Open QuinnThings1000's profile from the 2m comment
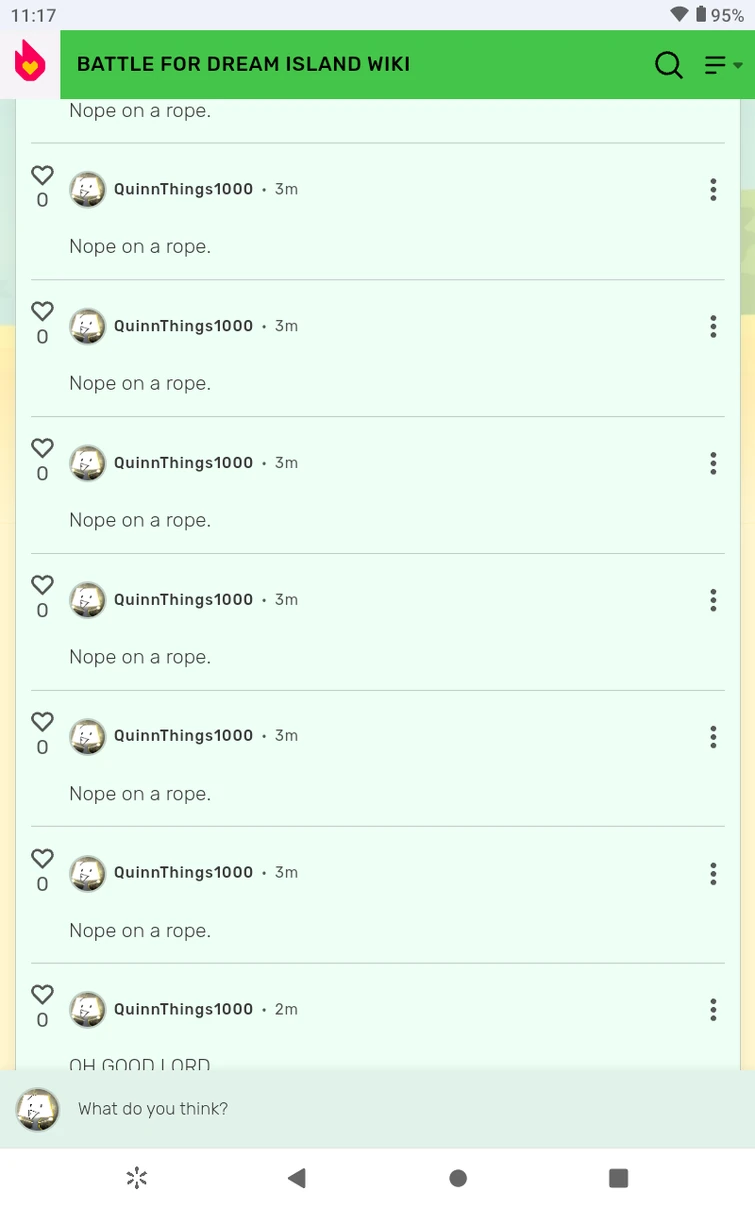 [x=183, y=1009]
